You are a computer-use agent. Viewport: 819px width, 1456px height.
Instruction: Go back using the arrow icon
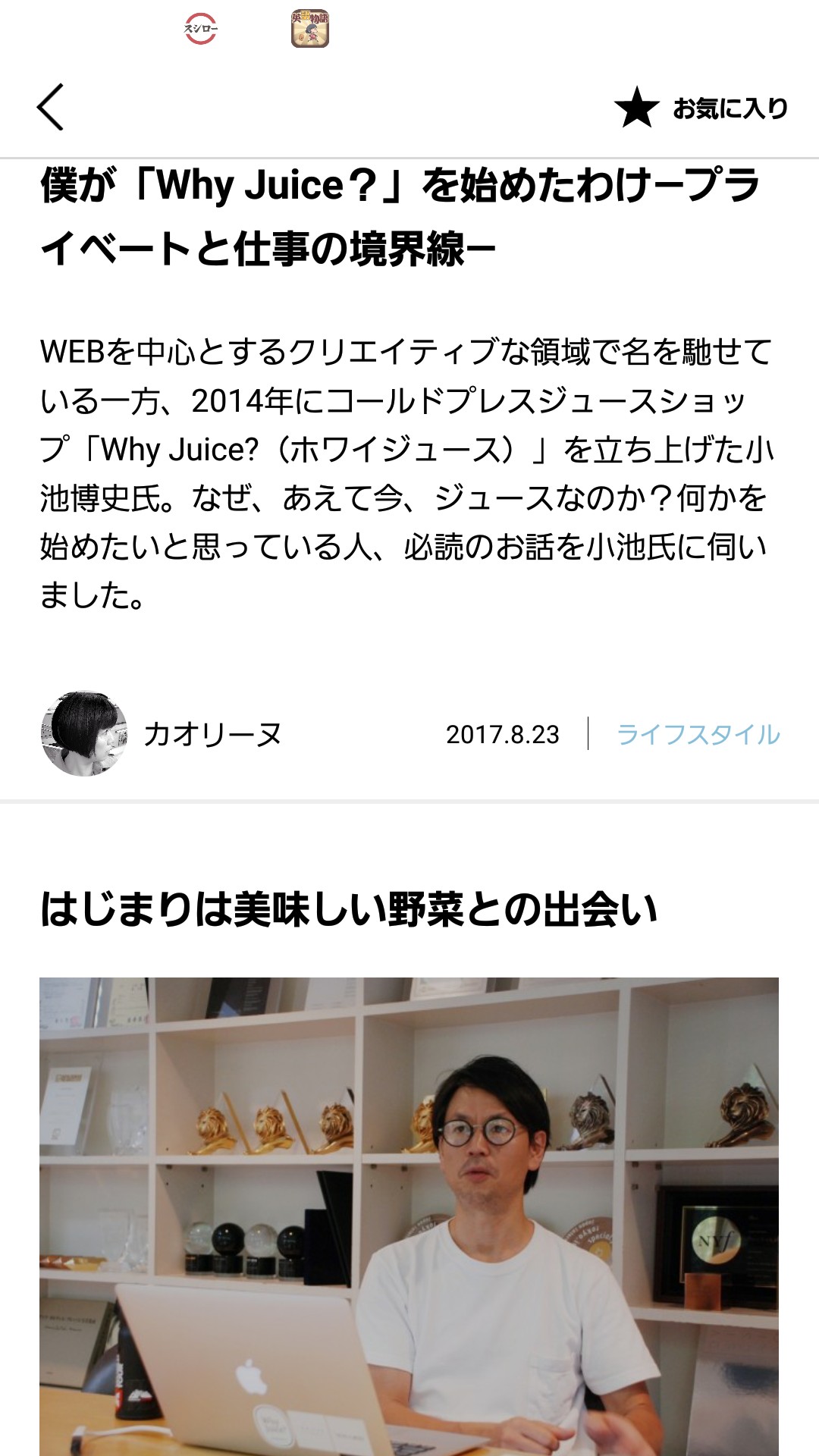pos(51,108)
